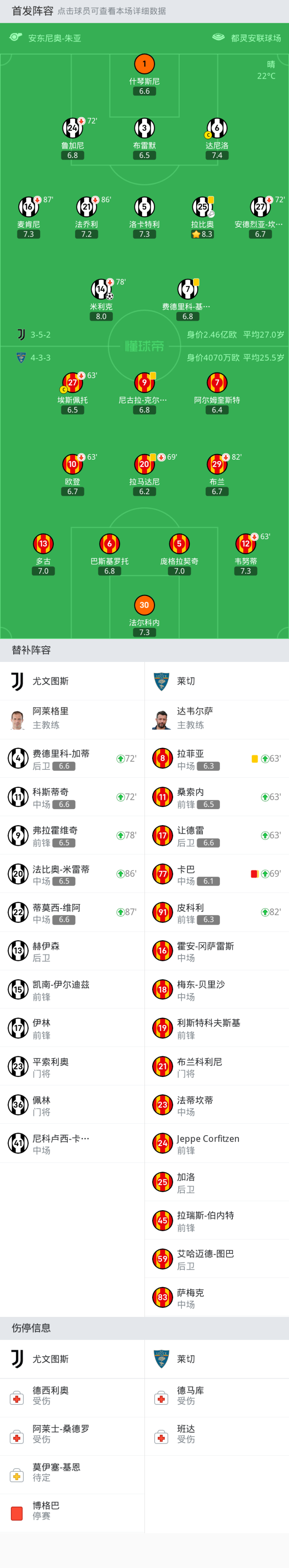This screenshot has height=1568, width=289.
Task: Open 米利克's player data on the pitch
Action: (101, 290)
